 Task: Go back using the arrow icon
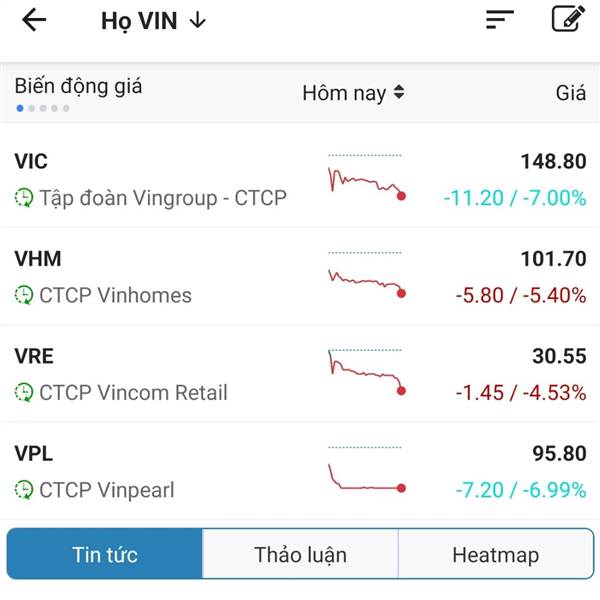pyautogui.click(x=34, y=20)
